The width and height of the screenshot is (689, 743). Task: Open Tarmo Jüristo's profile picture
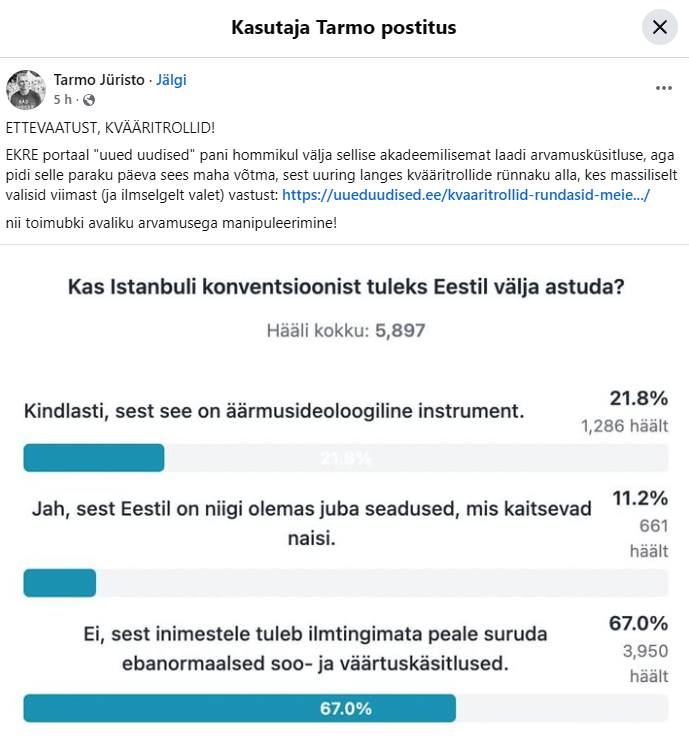[x=26, y=89]
